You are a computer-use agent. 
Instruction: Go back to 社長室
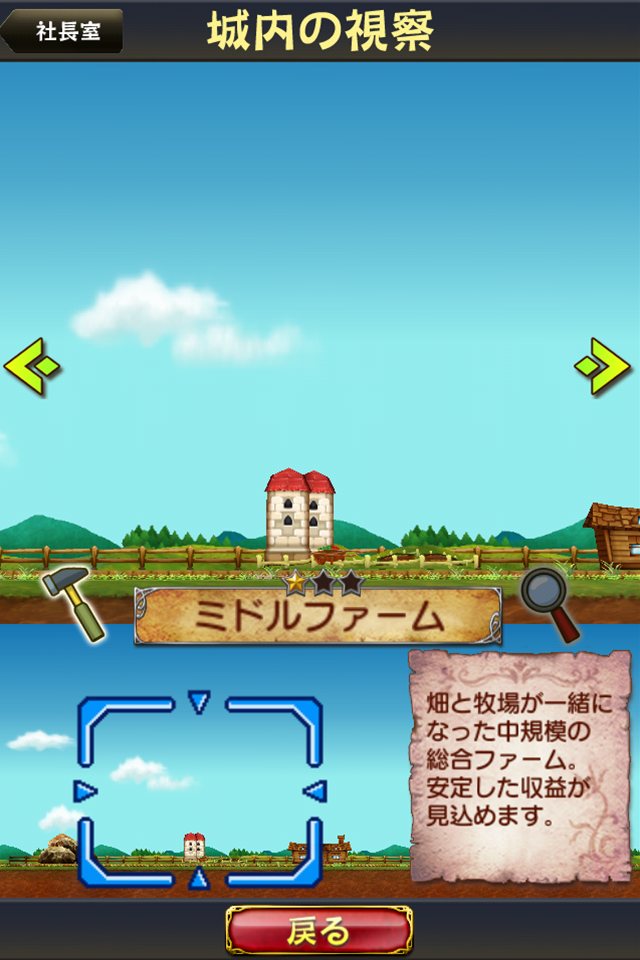point(64,31)
